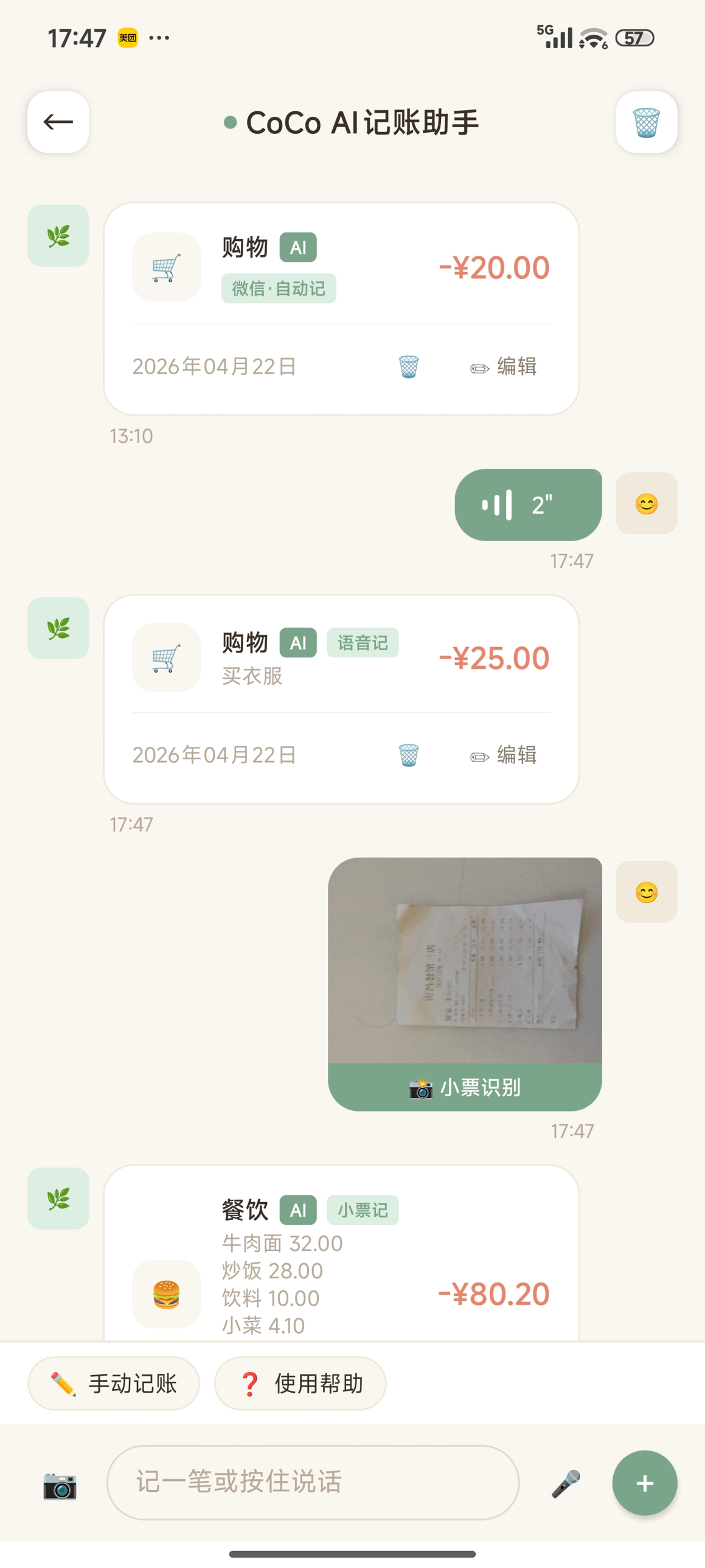Tap the 微信·自动记 tag on the first record
The width and height of the screenshot is (705, 1568).
coord(278,288)
